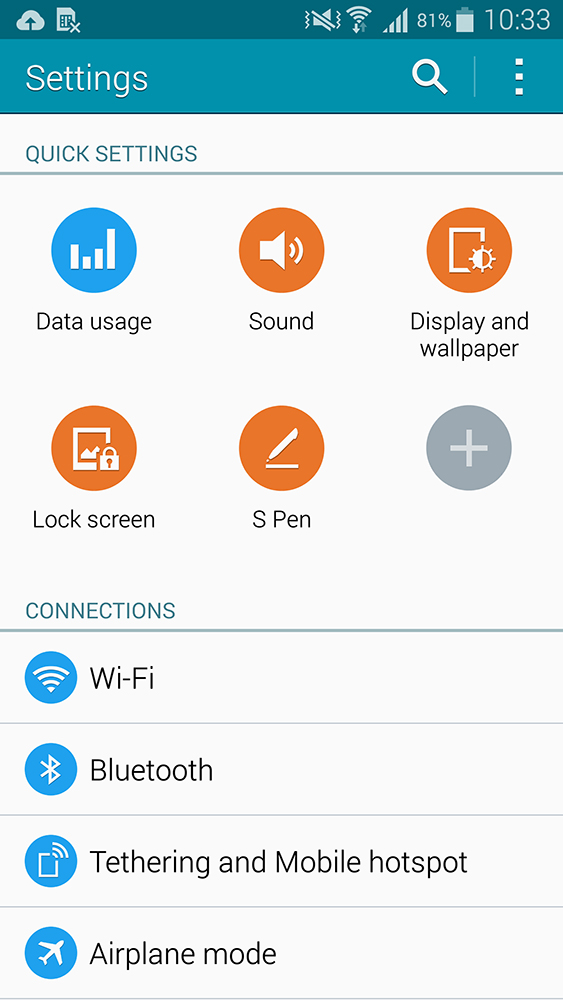Add a new quick setting shortcut
Screen dimensions: 563x1000
(x=469, y=448)
